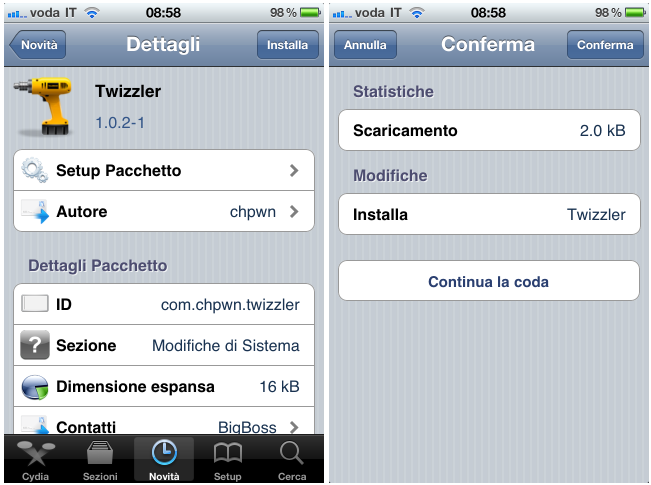Image resolution: width=651 pixels, height=485 pixels.
Task: Go back to Novità
Action: [x=37, y=45]
